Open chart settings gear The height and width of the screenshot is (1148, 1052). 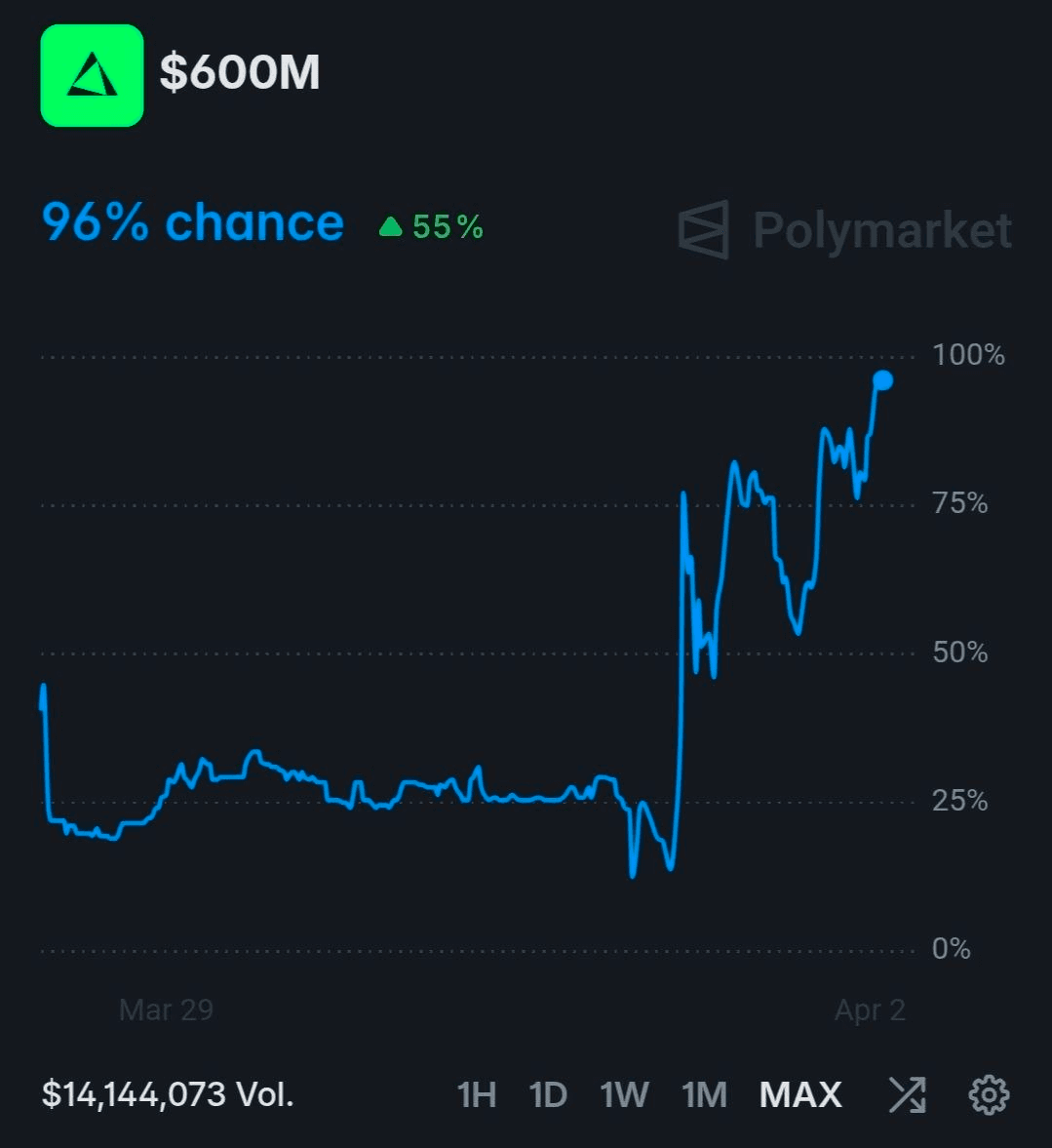tap(989, 1094)
